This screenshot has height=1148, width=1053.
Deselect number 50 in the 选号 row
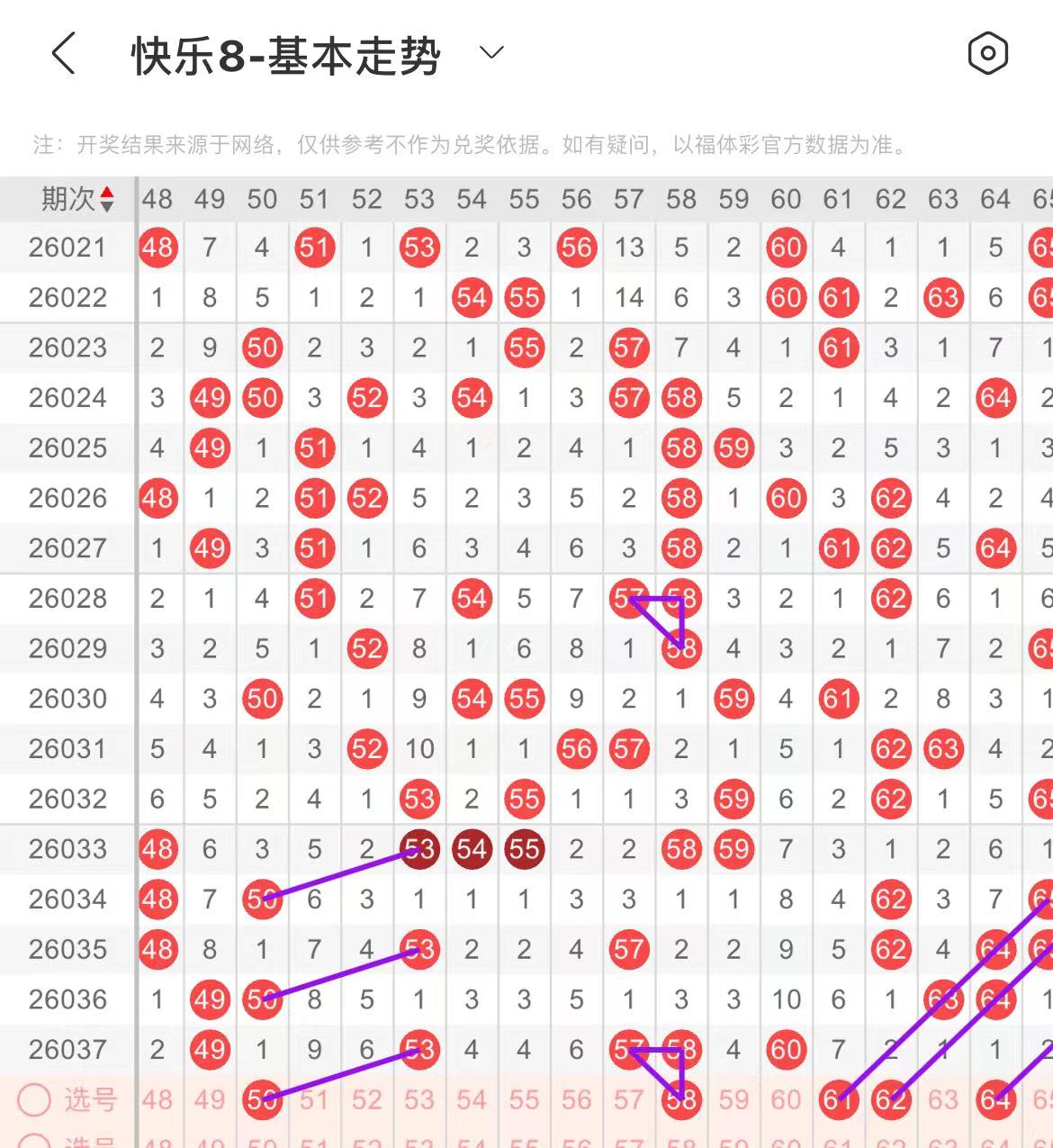[262, 1099]
